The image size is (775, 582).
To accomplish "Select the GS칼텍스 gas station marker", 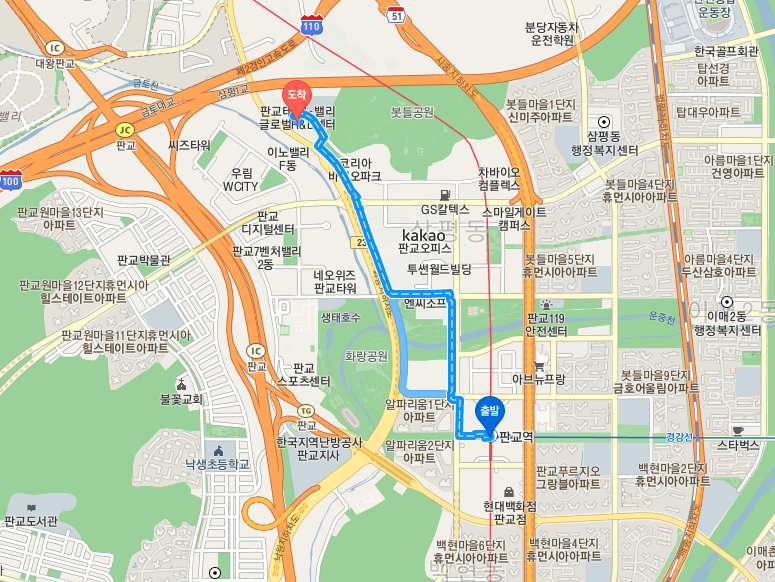I will pyautogui.click(x=444, y=195).
